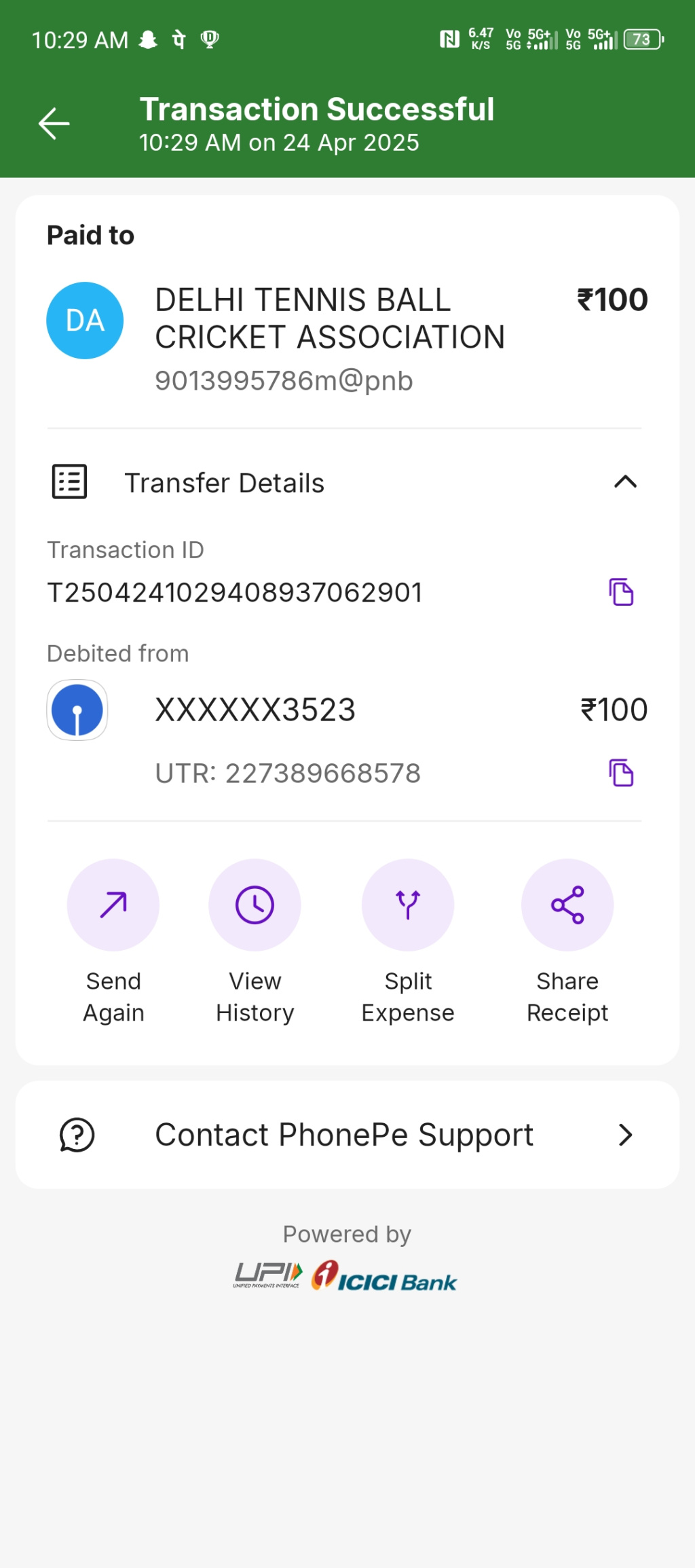The height and width of the screenshot is (1568, 695).
Task: Open View History
Action: [x=255, y=906]
